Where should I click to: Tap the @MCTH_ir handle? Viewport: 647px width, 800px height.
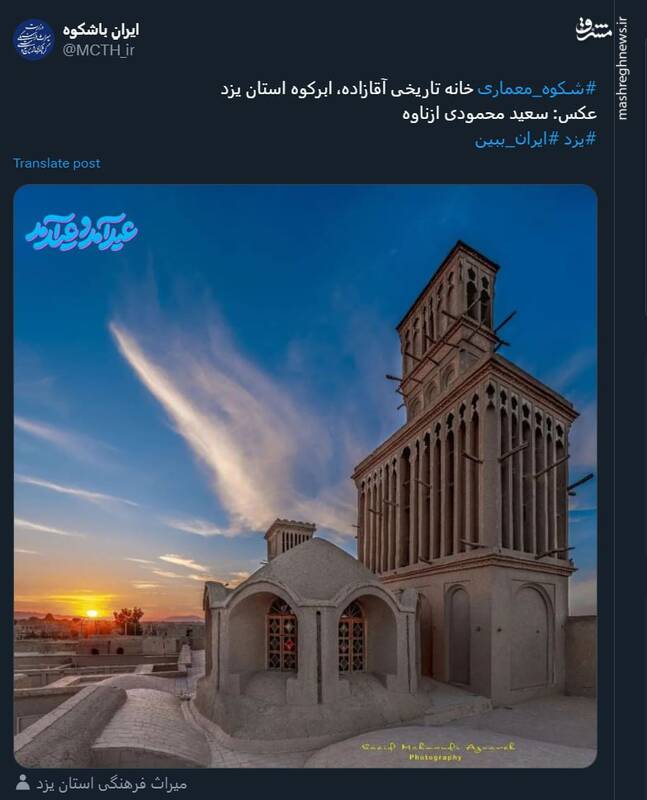[99, 51]
